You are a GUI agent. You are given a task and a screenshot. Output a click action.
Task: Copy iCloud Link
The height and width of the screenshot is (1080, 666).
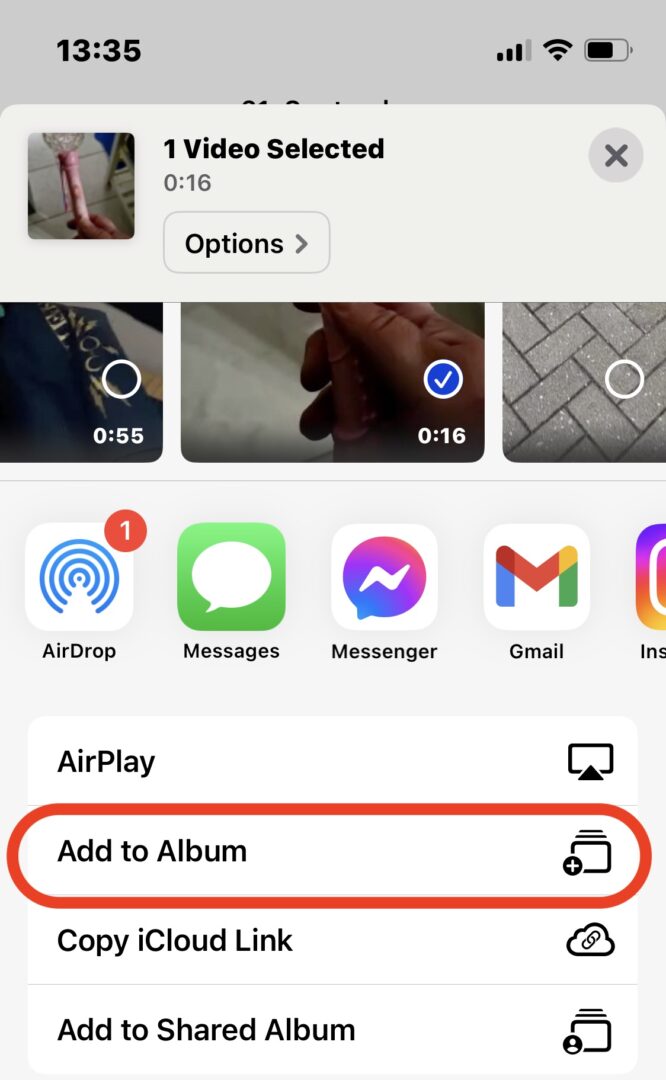point(333,940)
